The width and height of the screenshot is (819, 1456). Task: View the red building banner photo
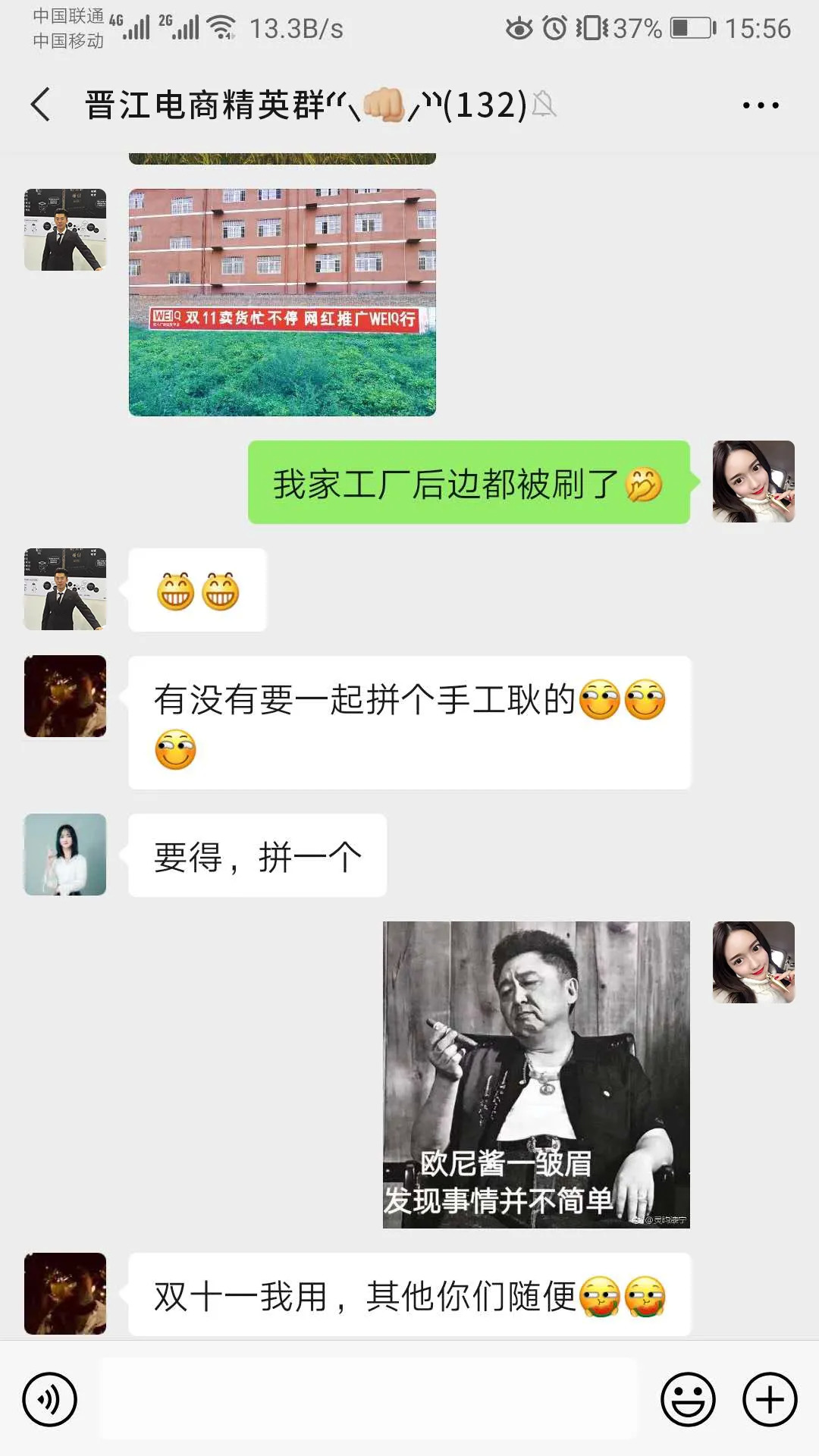pos(282,302)
